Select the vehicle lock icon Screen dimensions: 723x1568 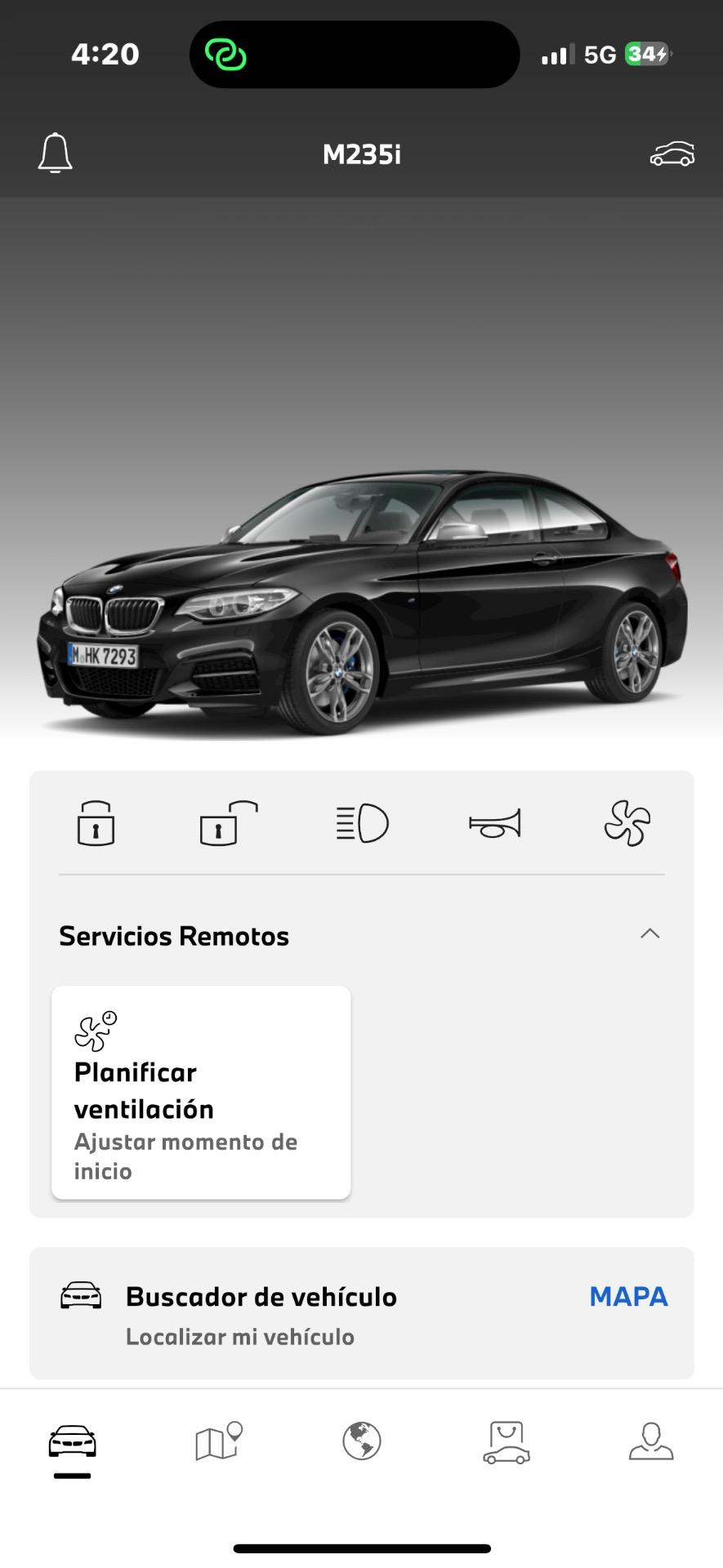(x=96, y=824)
